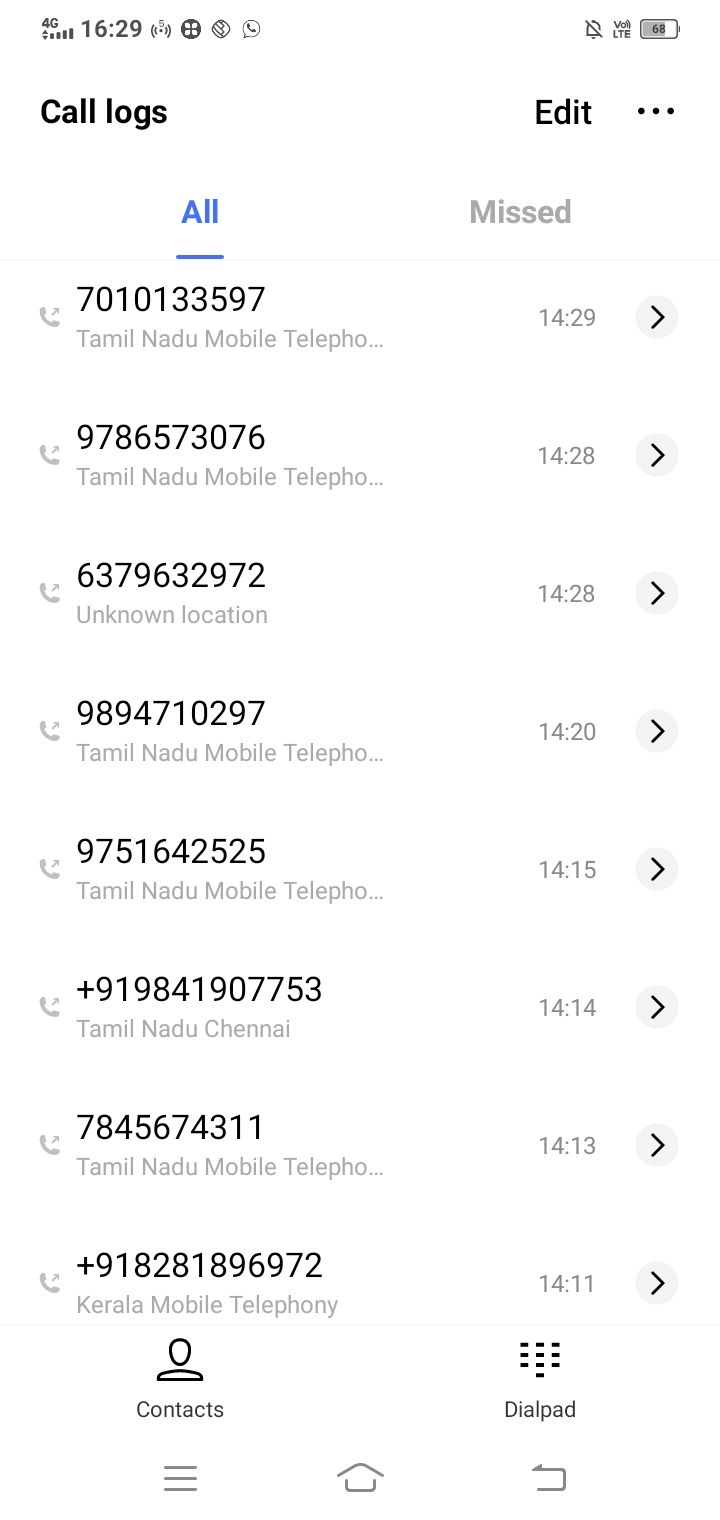Show details arrow for +918281896972
Image resolution: width=720 pixels, height=1520 pixels.
(657, 1283)
